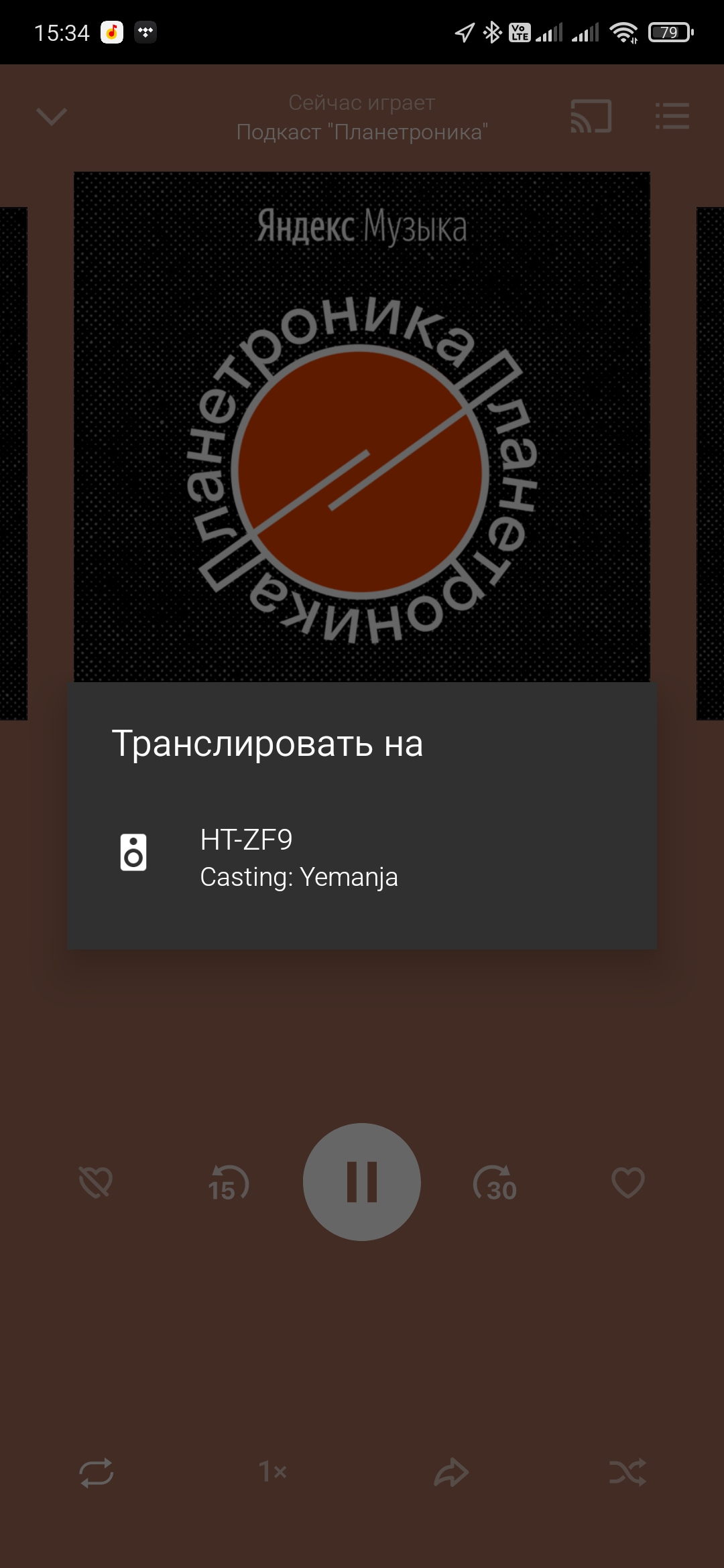The image size is (724, 1568).
Task: Share this podcast episode
Action: tap(450, 1473)
